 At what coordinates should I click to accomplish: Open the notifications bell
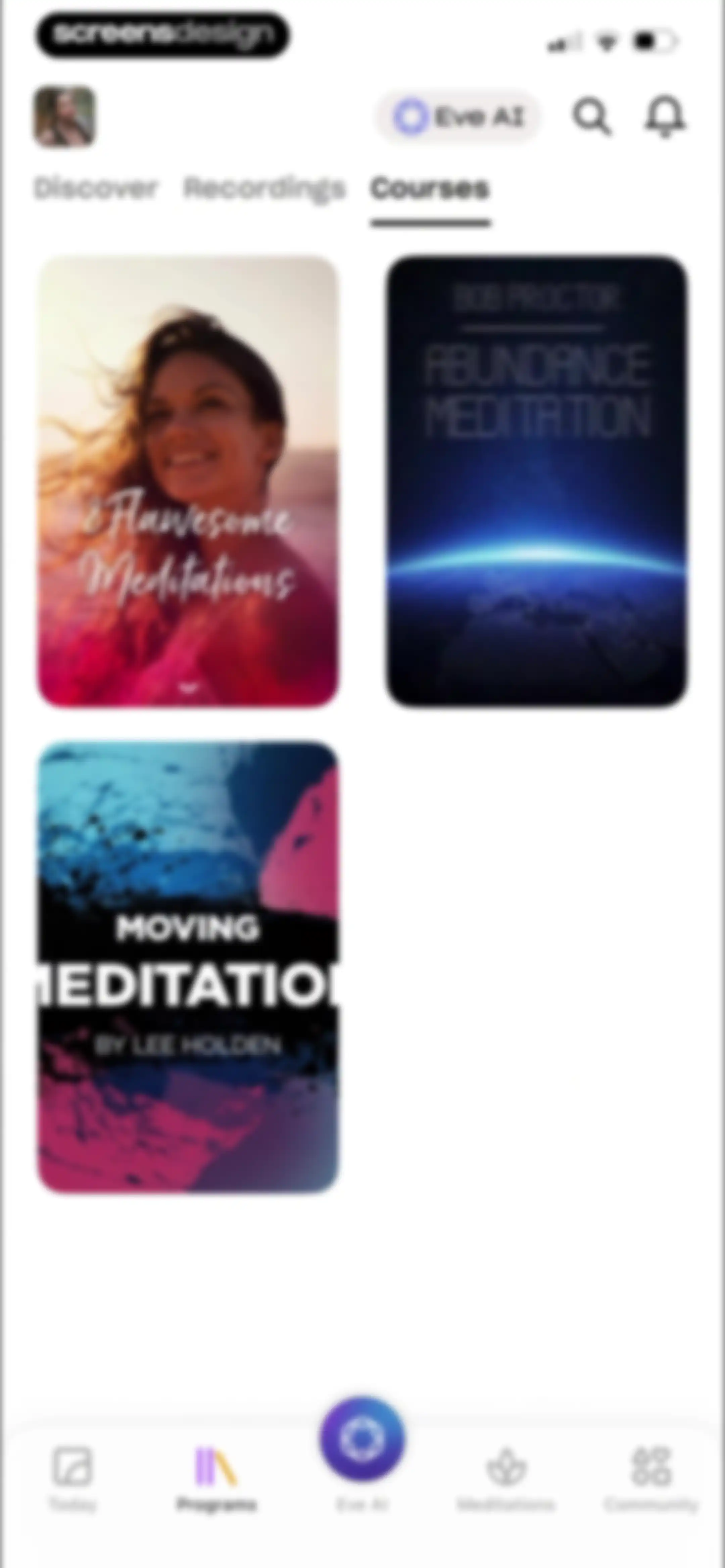[665, 116]
